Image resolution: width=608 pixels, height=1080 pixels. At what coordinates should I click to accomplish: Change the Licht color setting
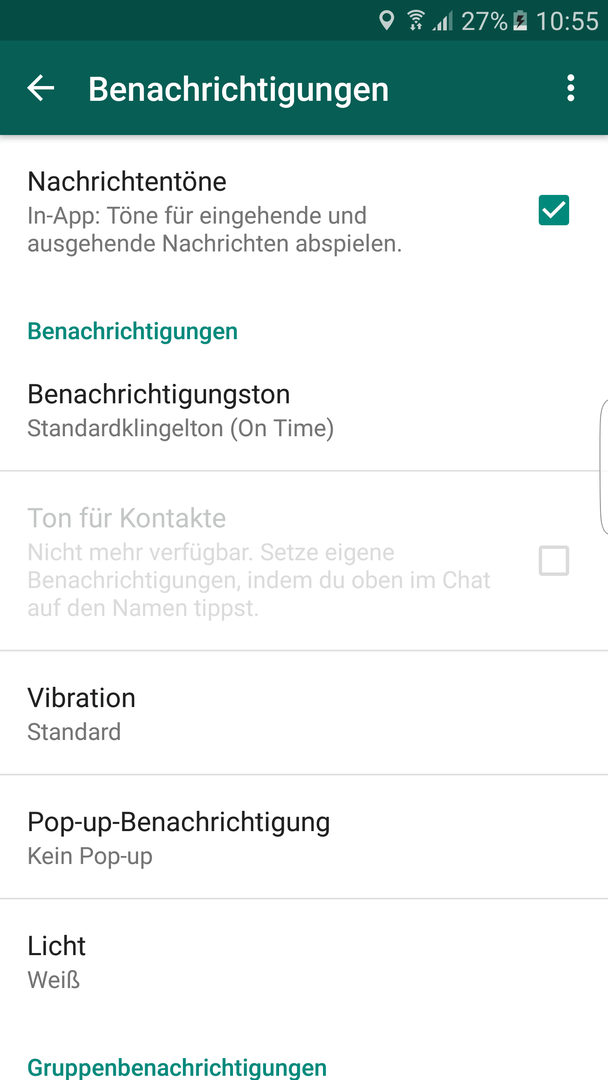point(304,960)
